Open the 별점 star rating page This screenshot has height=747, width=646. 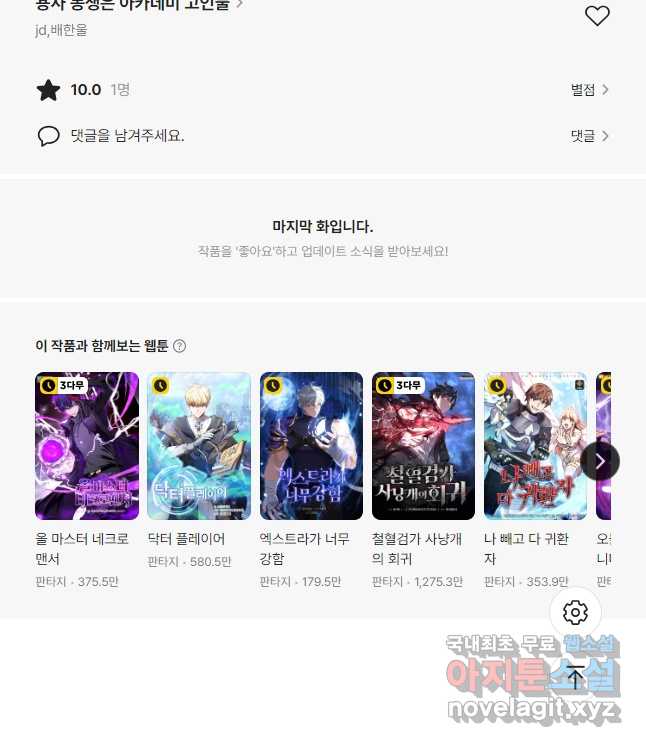pos(589,90)
